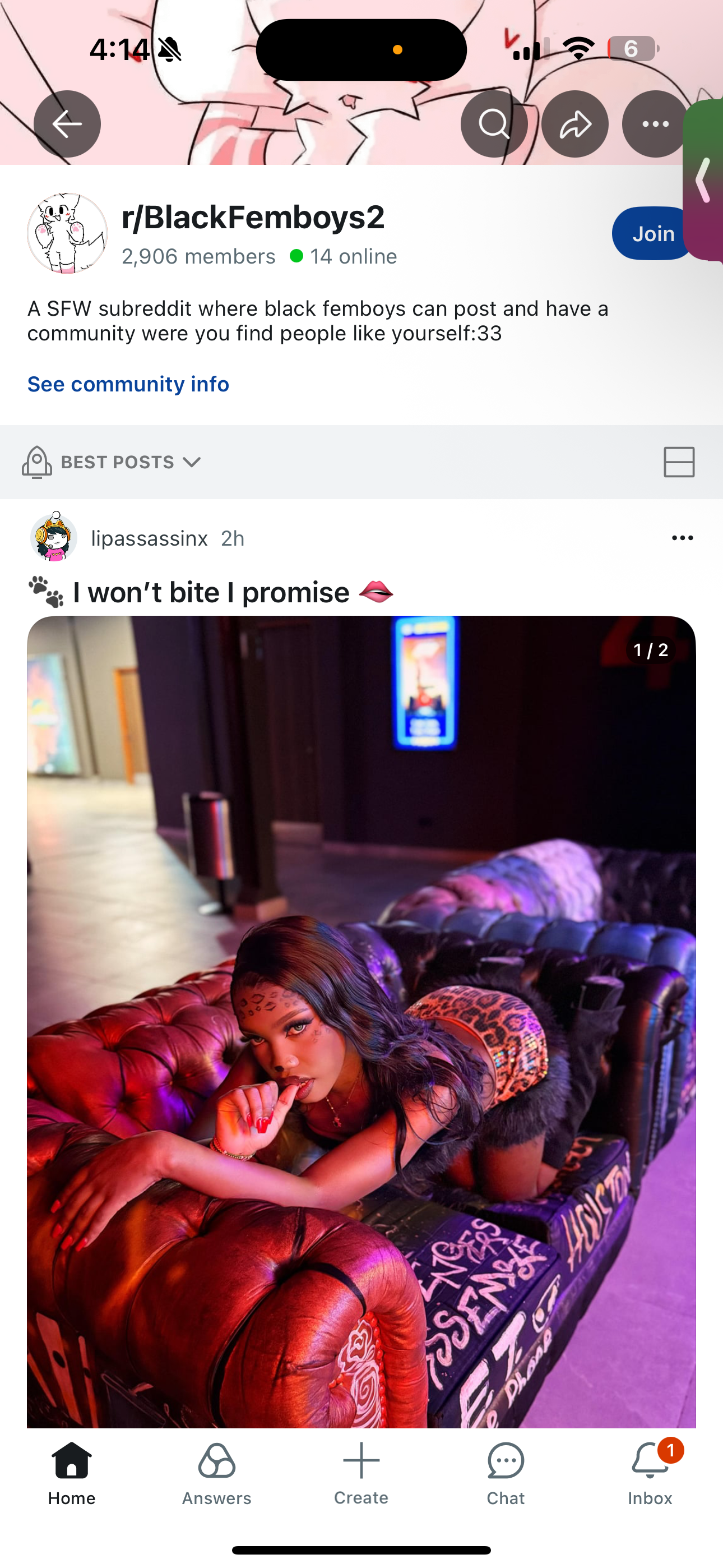Open the subreddit avatar icon
The image size is (723, 1568).
[68, 234]
